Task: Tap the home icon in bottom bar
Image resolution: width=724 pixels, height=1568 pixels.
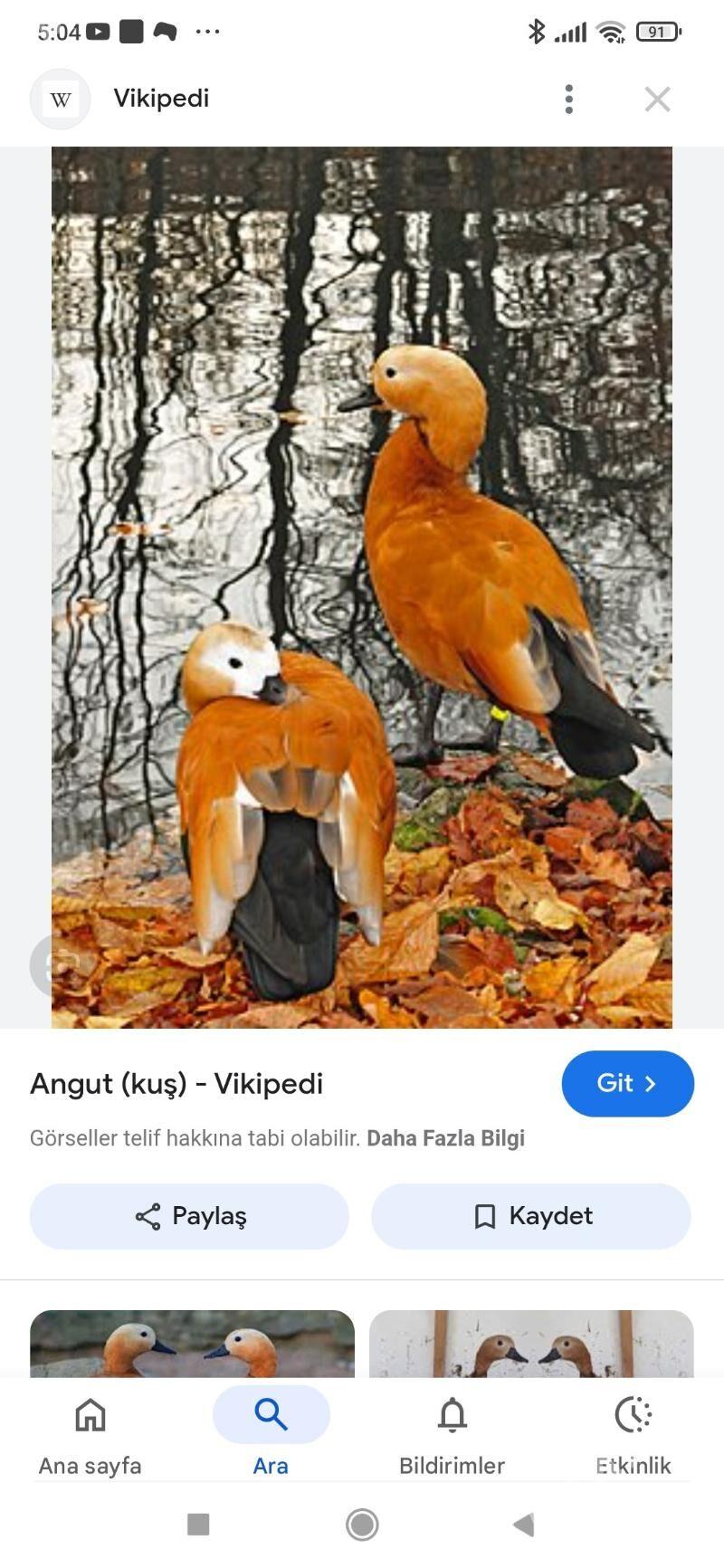Action: [89, 1414]
